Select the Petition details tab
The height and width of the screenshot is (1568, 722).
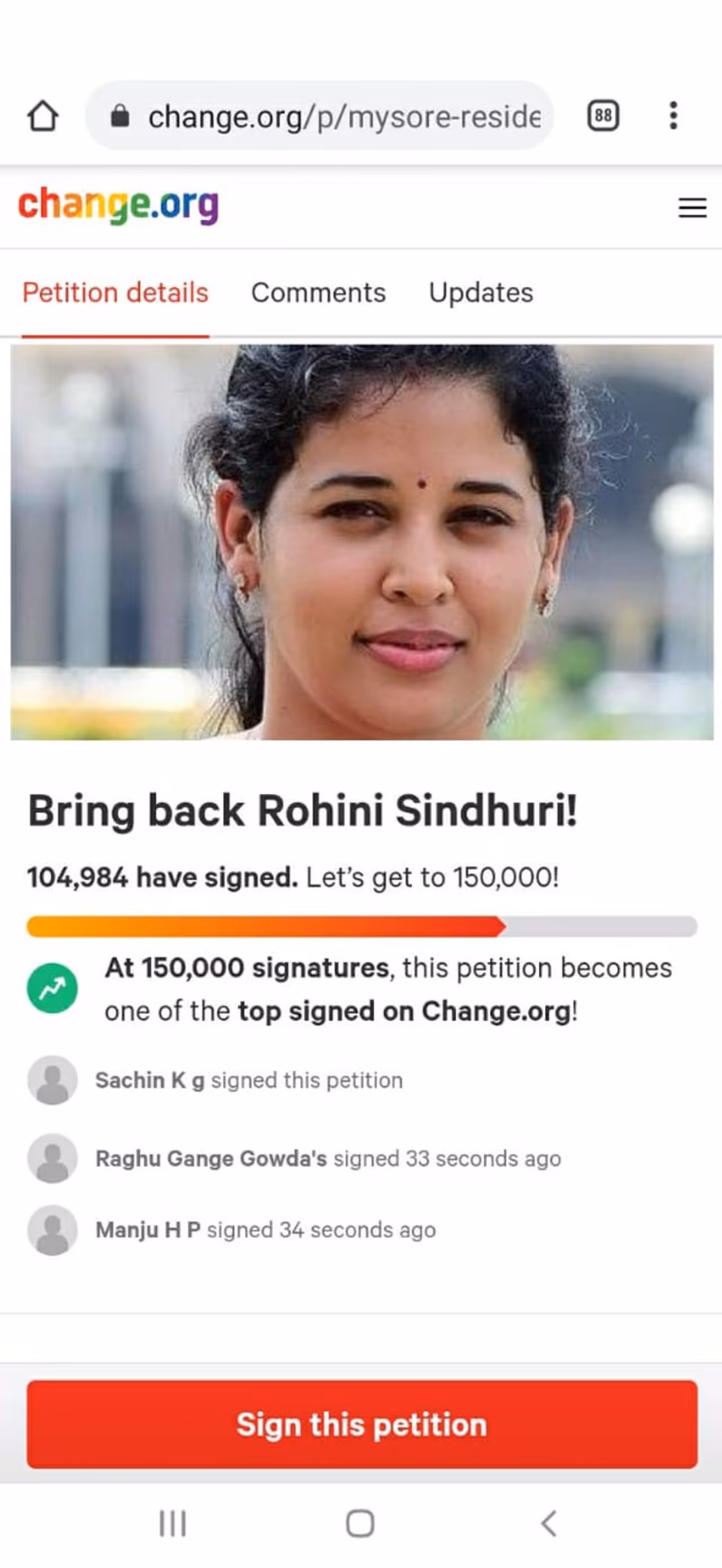click(116, 293)
